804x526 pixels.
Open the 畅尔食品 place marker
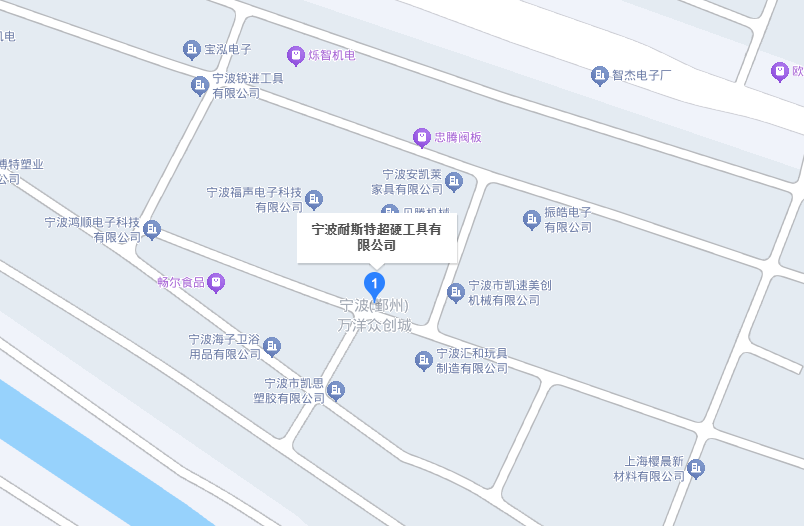[x=215, y=283]
